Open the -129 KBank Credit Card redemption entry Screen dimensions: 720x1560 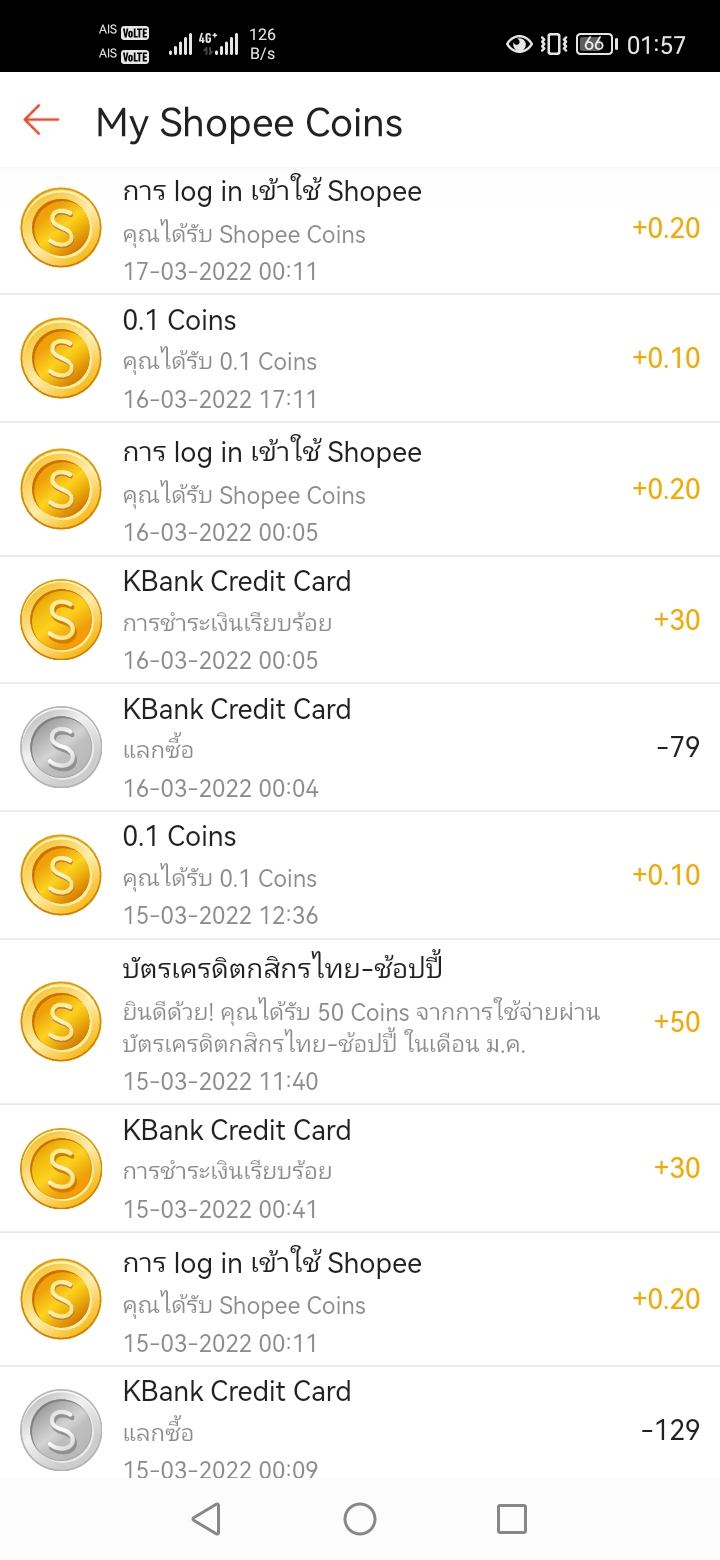click(x=360, y=1424)
